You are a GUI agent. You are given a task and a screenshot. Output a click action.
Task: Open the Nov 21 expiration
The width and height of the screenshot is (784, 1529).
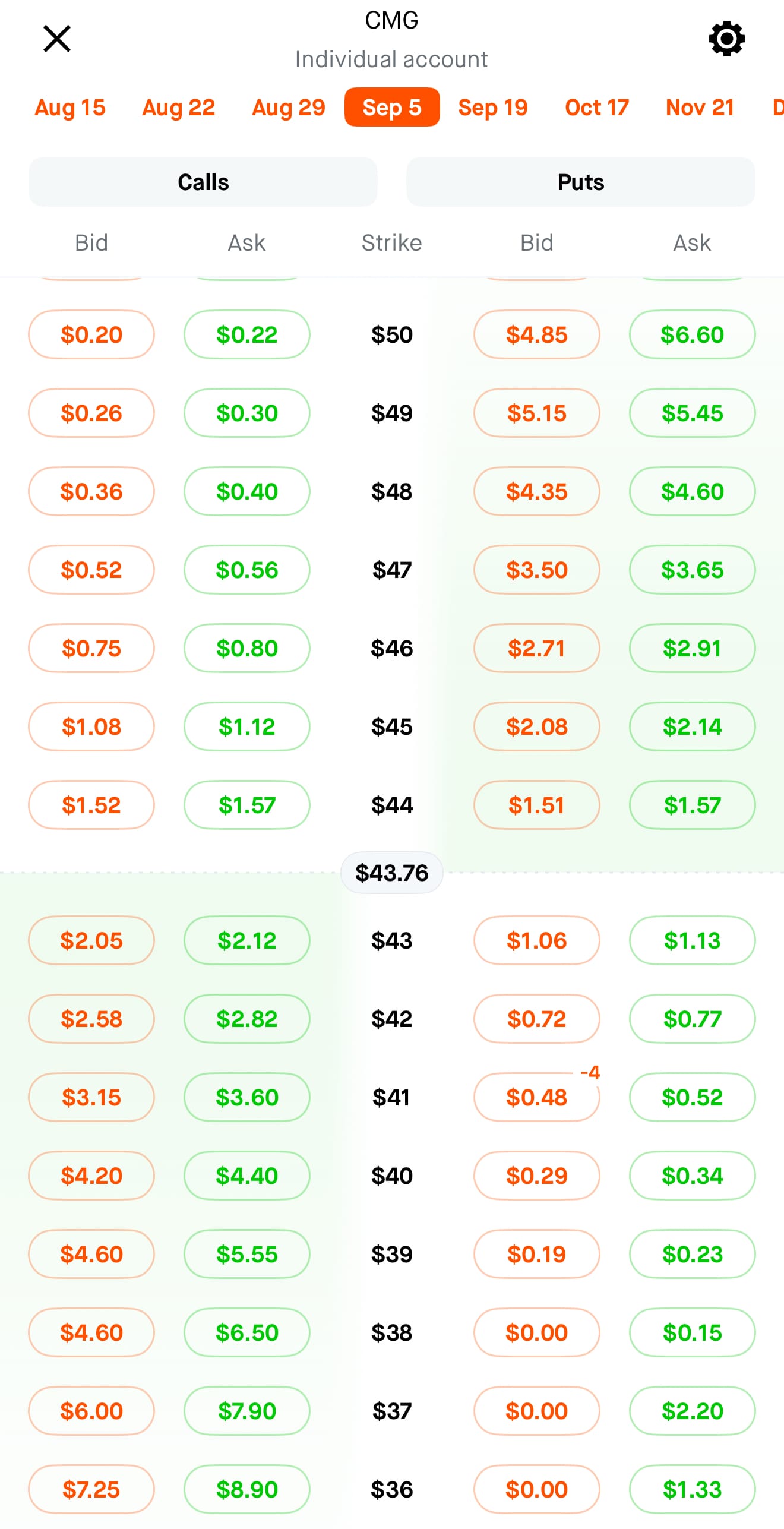coord(700,108)
